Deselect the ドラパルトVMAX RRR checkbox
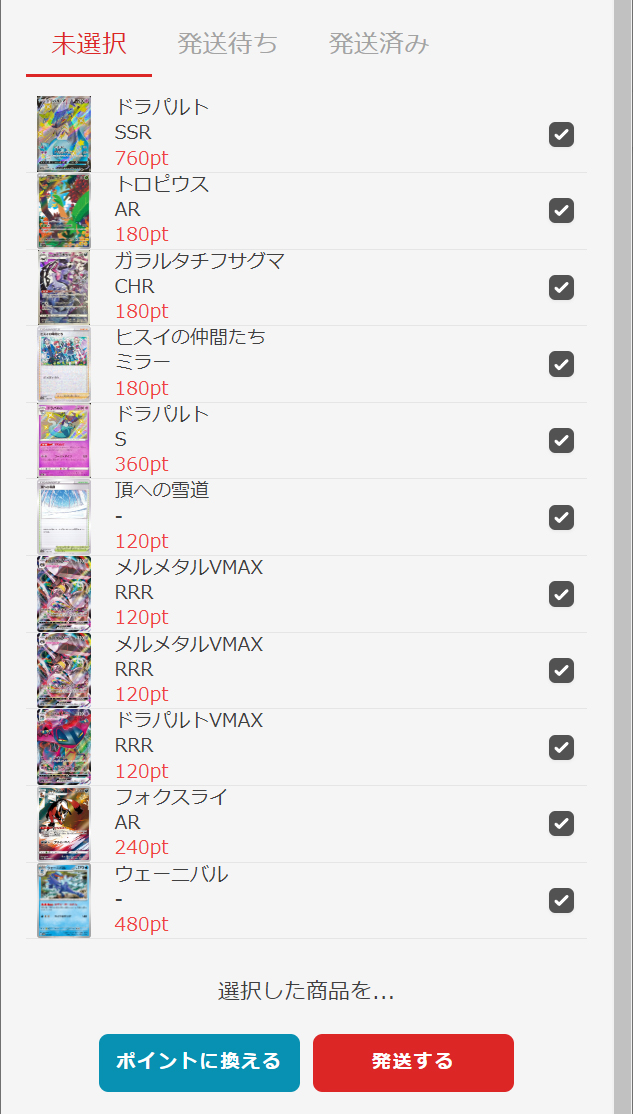The height and width of the screenshot is (1114, 633). 561,747
